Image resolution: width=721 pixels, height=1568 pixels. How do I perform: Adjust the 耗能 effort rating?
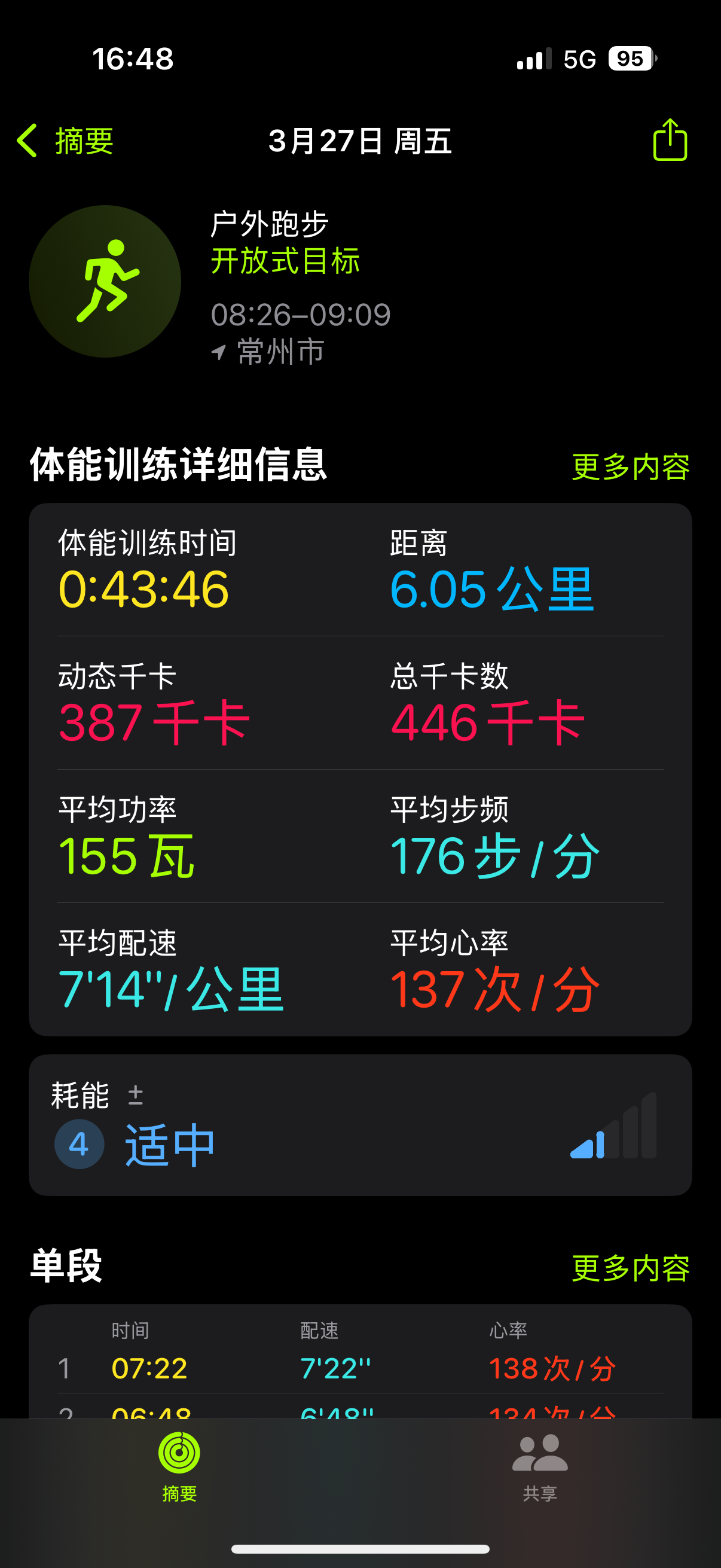tap(360, 1125)
